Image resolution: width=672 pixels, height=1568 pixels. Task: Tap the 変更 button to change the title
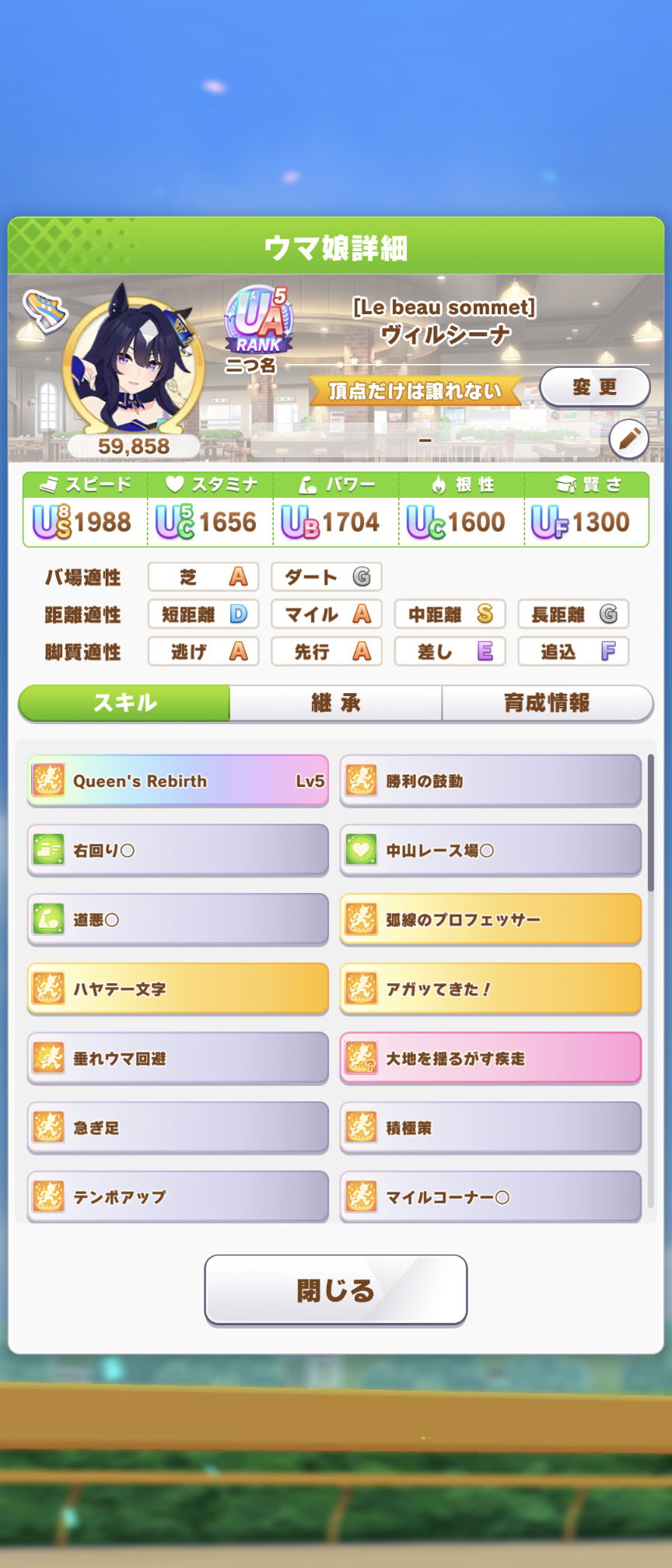pos(595,387)
